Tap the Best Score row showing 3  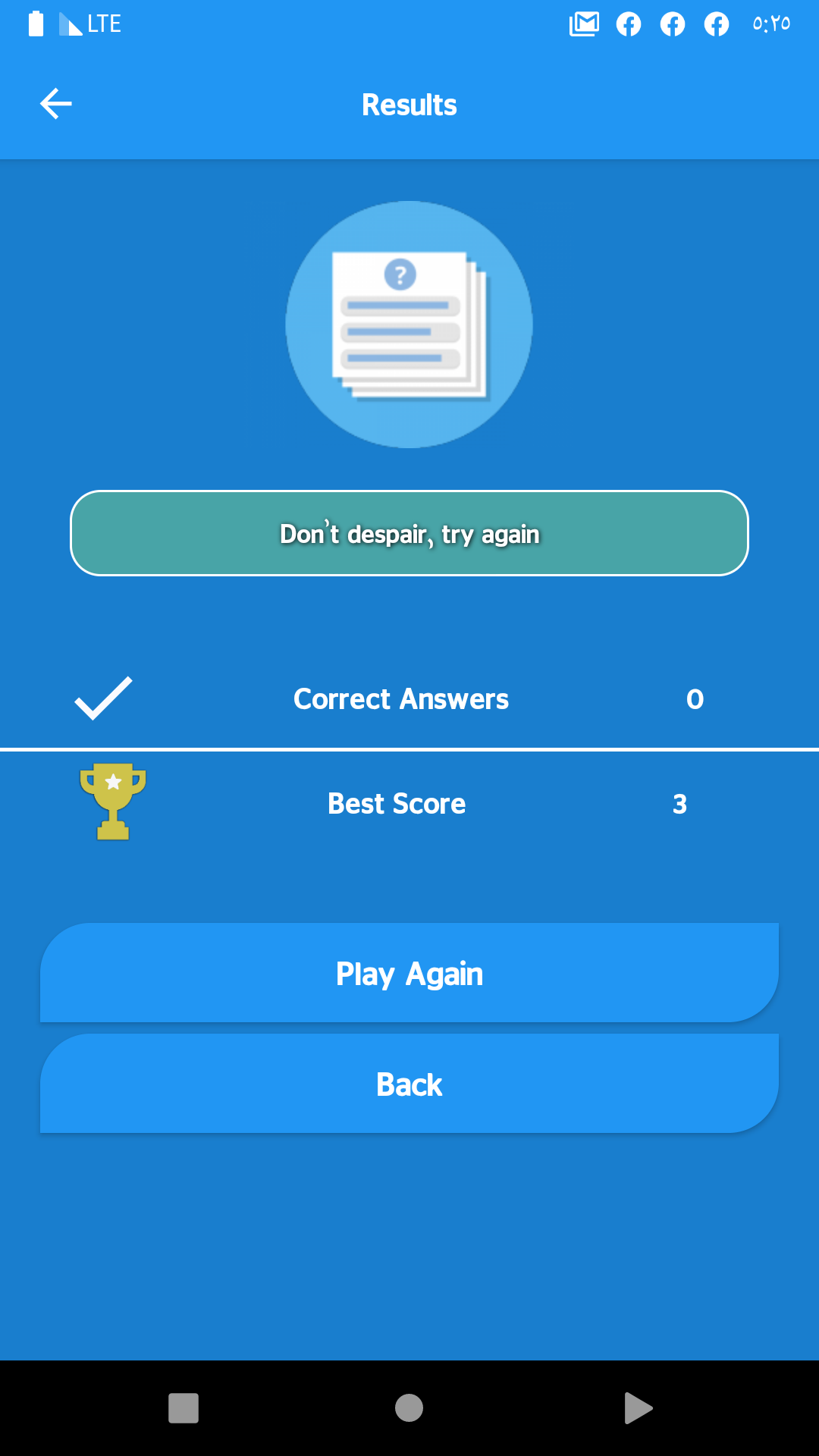click(409, 804)
